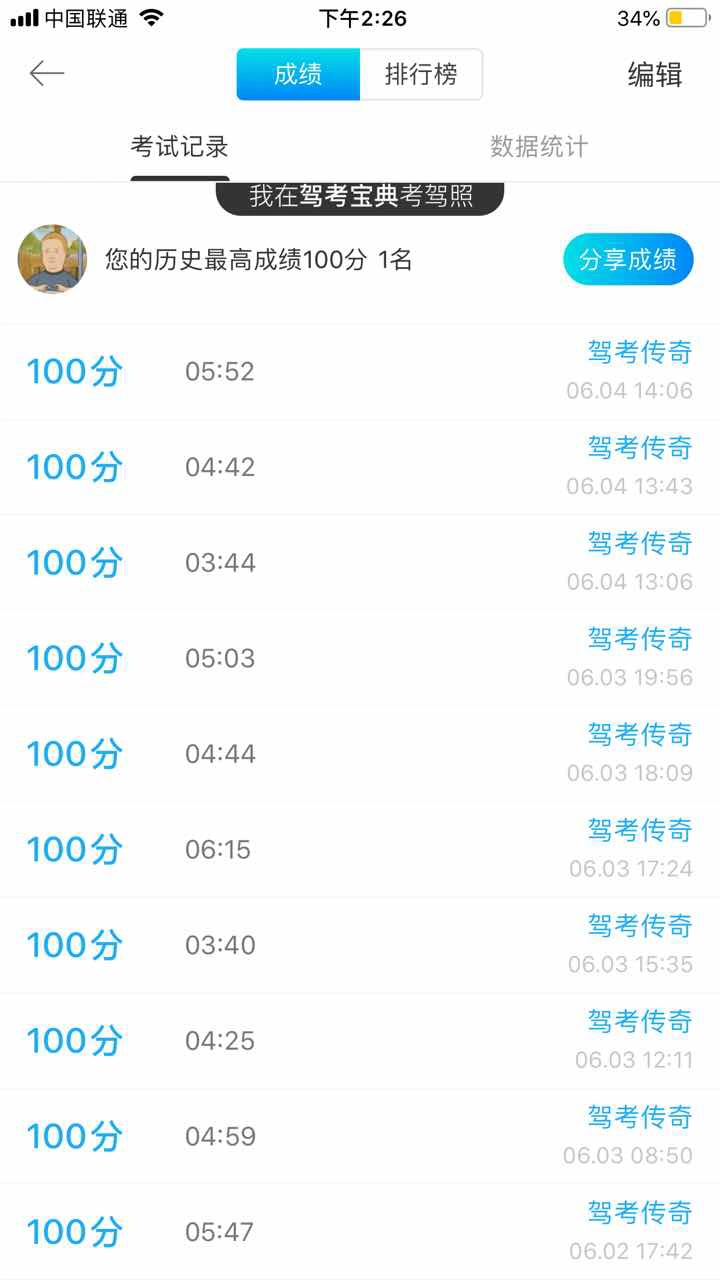Open the exam record from 06.04 13:43

click(x=360, y=467)
